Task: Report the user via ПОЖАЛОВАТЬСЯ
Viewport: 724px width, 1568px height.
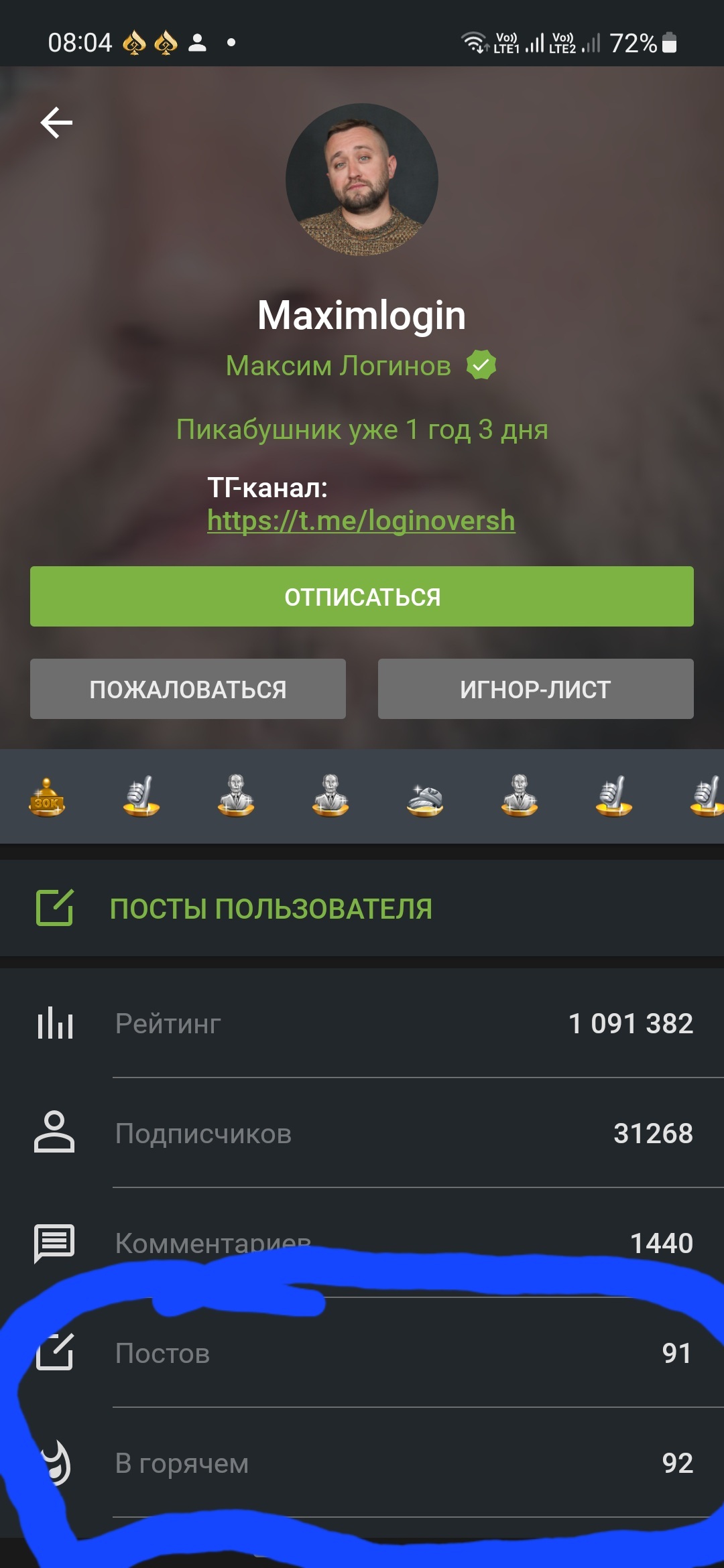Action: 188,689
